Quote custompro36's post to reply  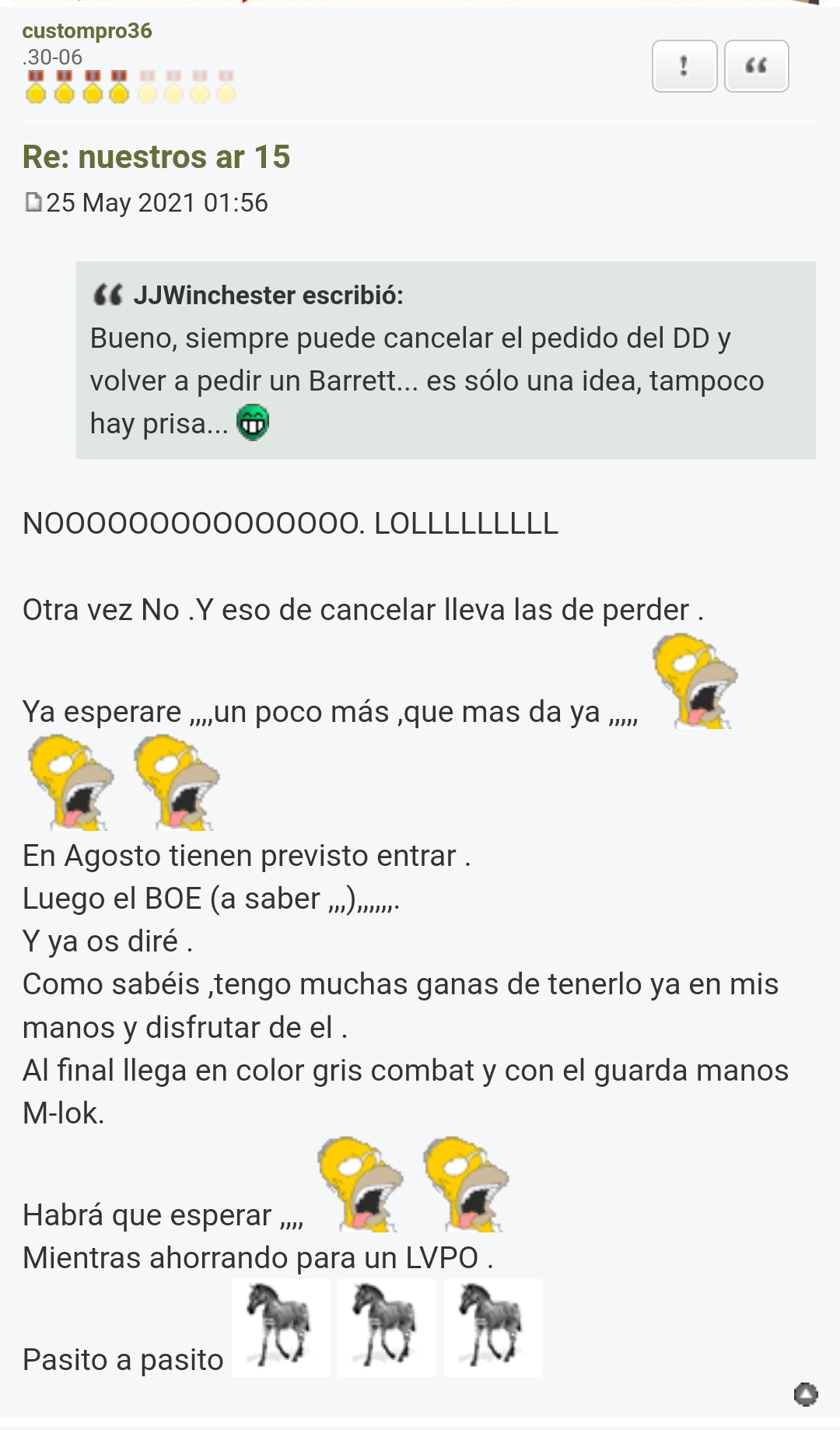pyautogui.click(x=756, y=66)
